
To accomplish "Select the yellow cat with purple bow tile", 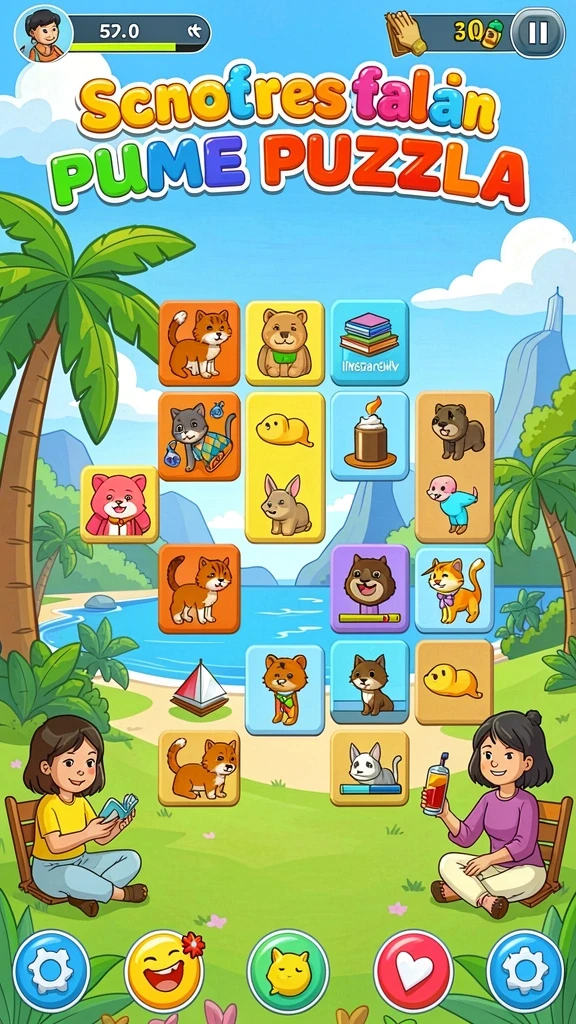I will (x=455, y=590).
